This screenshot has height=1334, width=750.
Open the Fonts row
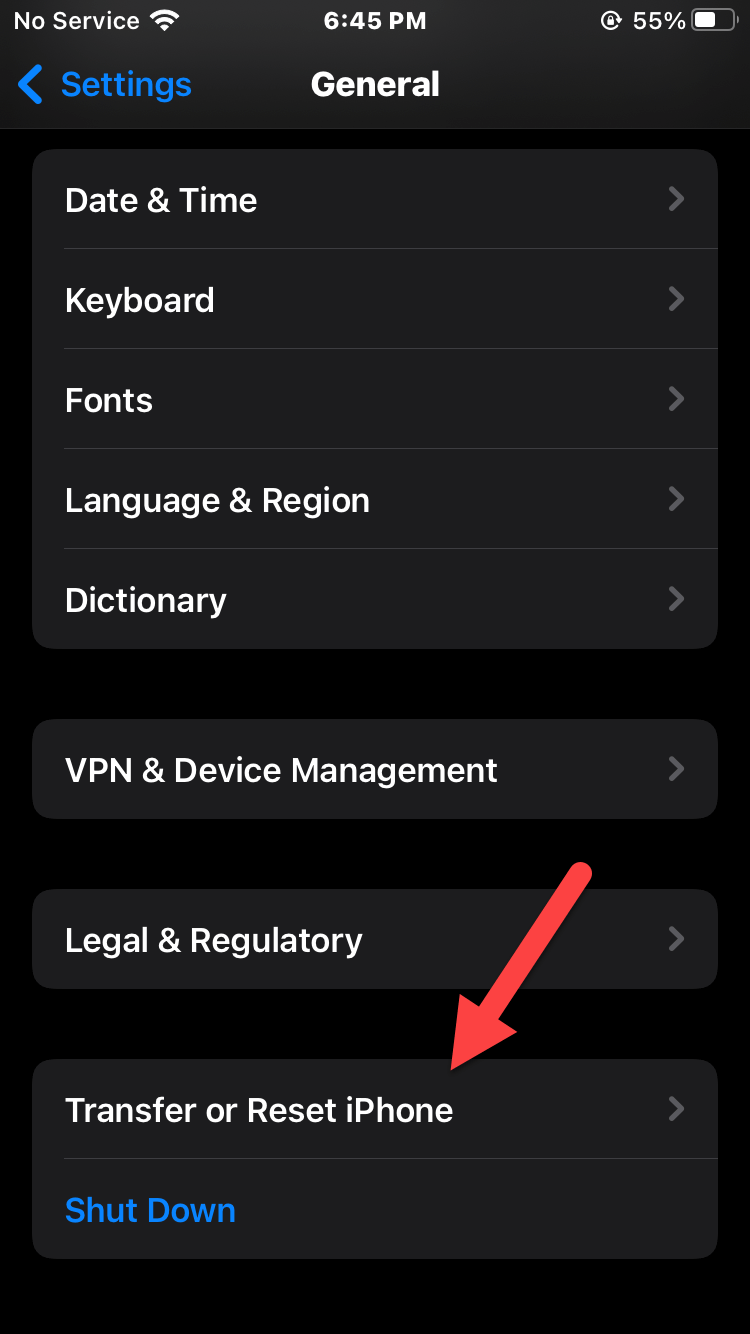[374, 400]
